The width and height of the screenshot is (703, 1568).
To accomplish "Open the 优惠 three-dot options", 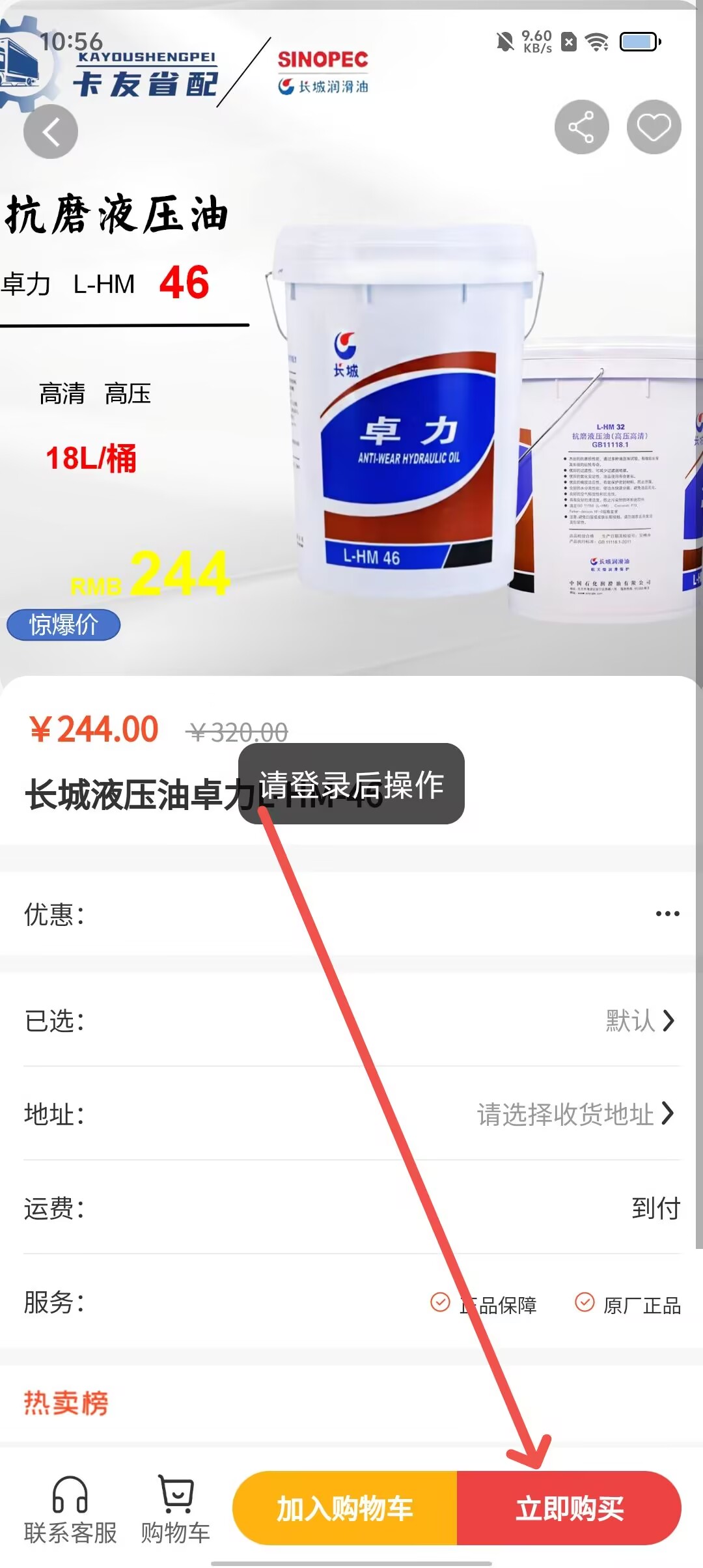I will coord(667,914).
